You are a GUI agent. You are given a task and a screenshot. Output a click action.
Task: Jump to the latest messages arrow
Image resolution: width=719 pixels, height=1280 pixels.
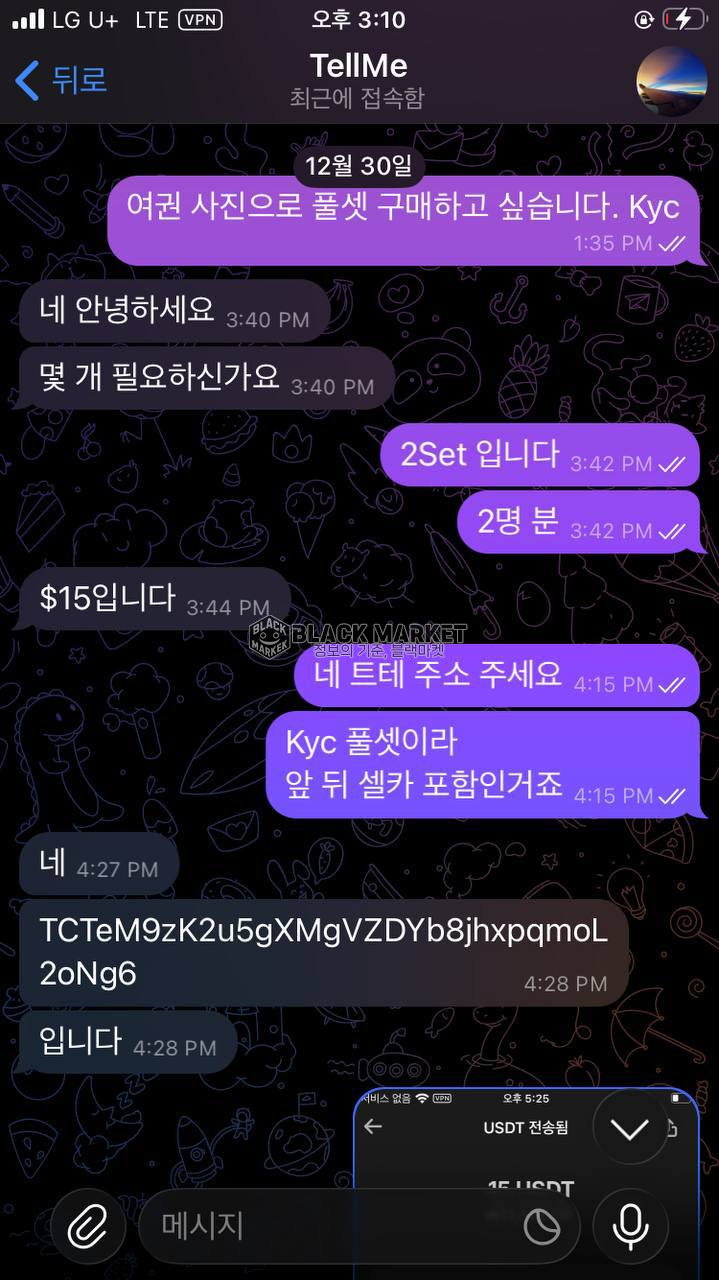coord(630,1129)
